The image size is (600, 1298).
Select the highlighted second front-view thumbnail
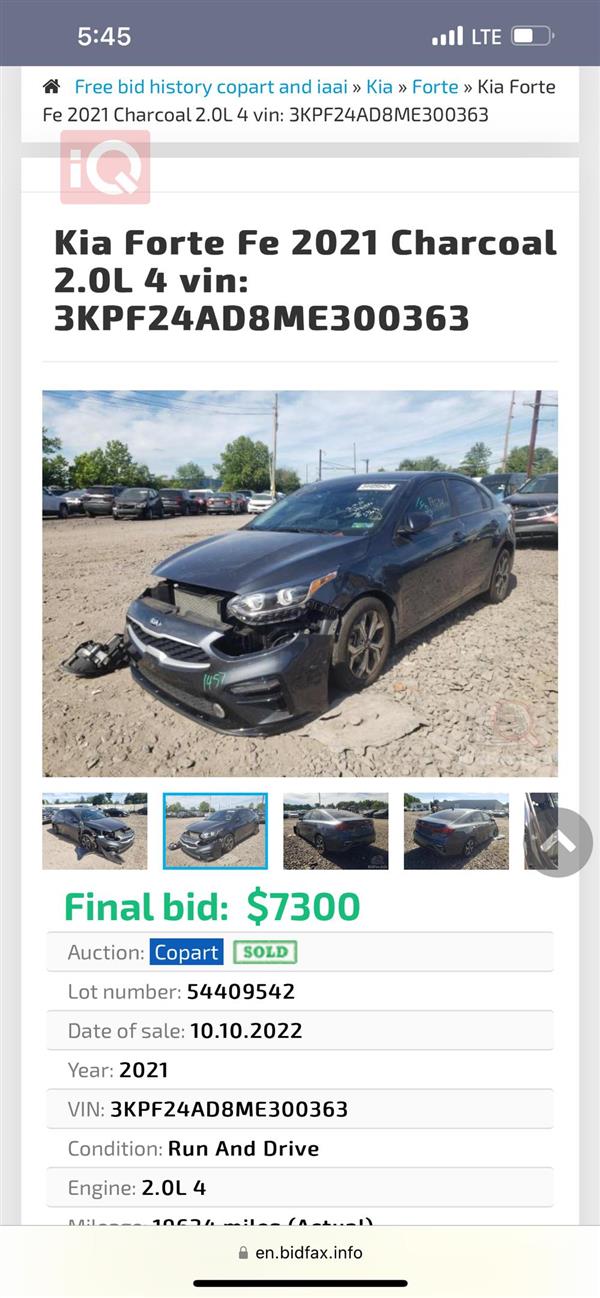click(x=215, y=831)
